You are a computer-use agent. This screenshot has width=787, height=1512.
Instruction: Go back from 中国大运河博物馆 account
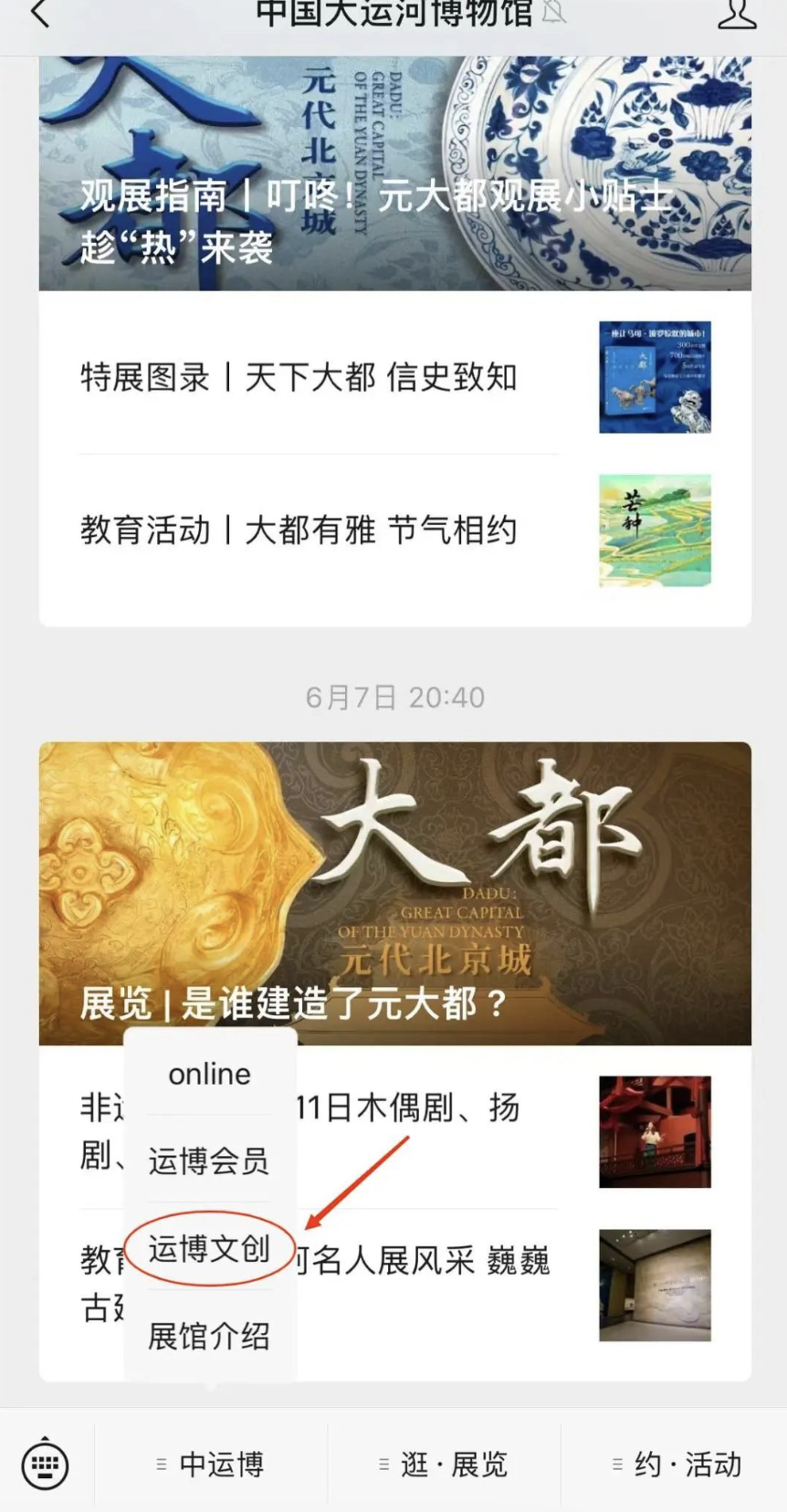(40, 14)
